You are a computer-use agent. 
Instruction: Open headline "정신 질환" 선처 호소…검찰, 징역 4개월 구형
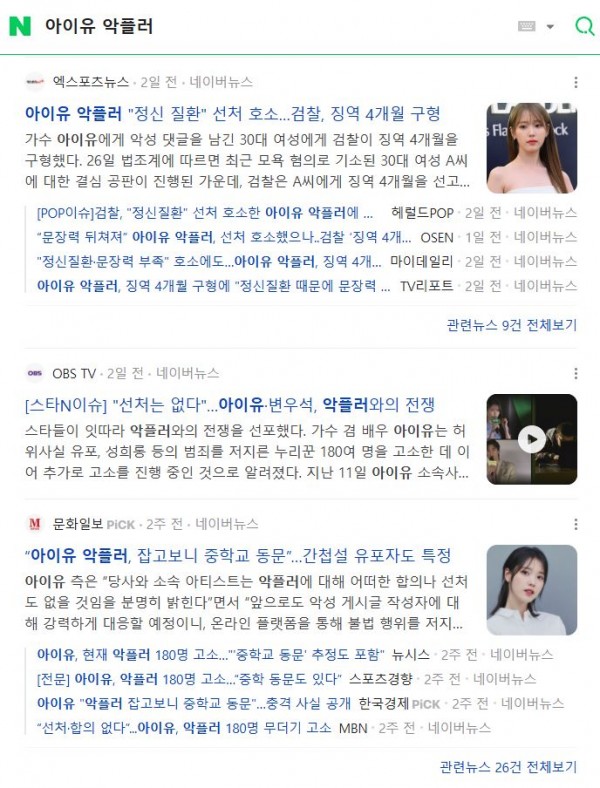232,113
